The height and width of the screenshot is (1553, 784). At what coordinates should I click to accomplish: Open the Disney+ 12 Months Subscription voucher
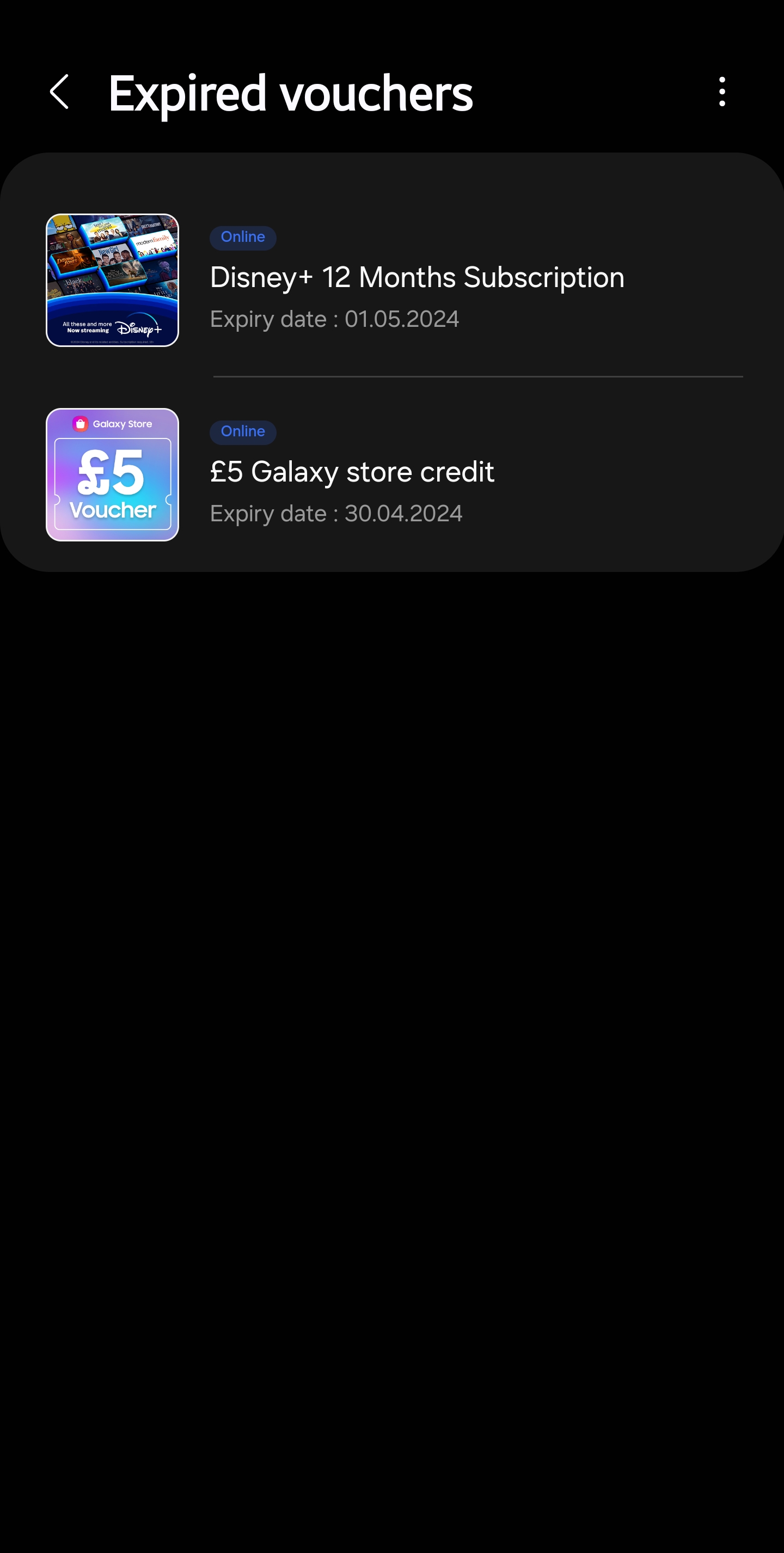pyautogui.click(x=416, y=279)
